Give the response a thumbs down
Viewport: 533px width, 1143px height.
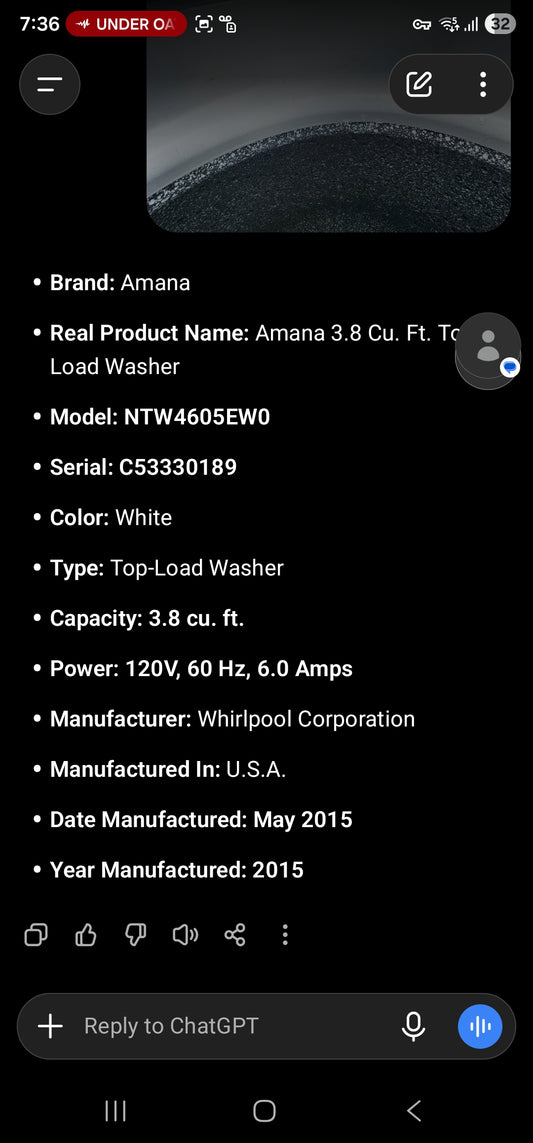point(136,935)
